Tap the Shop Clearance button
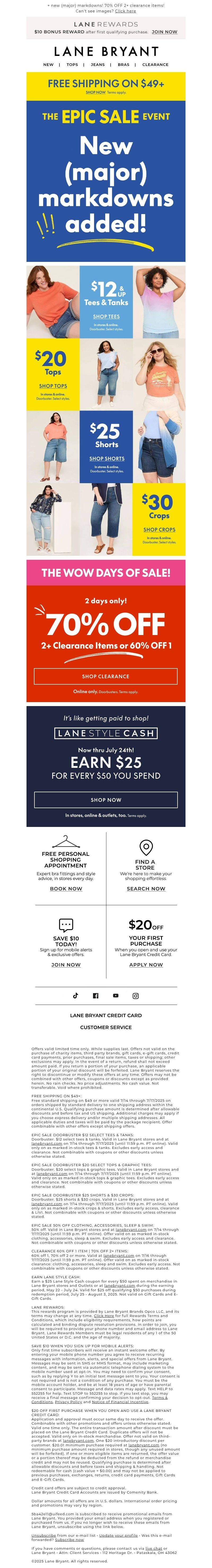Image resolution: width=212 pixels, height=1568 pixels. [x=106, y=676]
